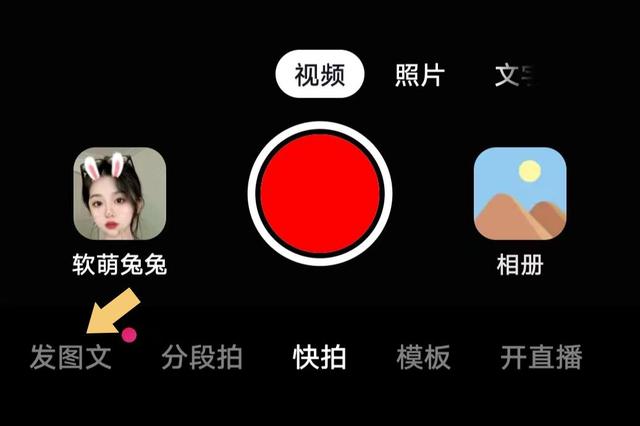Switch to the 发图文 tab
The width and height of the screenshot is (640, 426).
pos(70,357)
